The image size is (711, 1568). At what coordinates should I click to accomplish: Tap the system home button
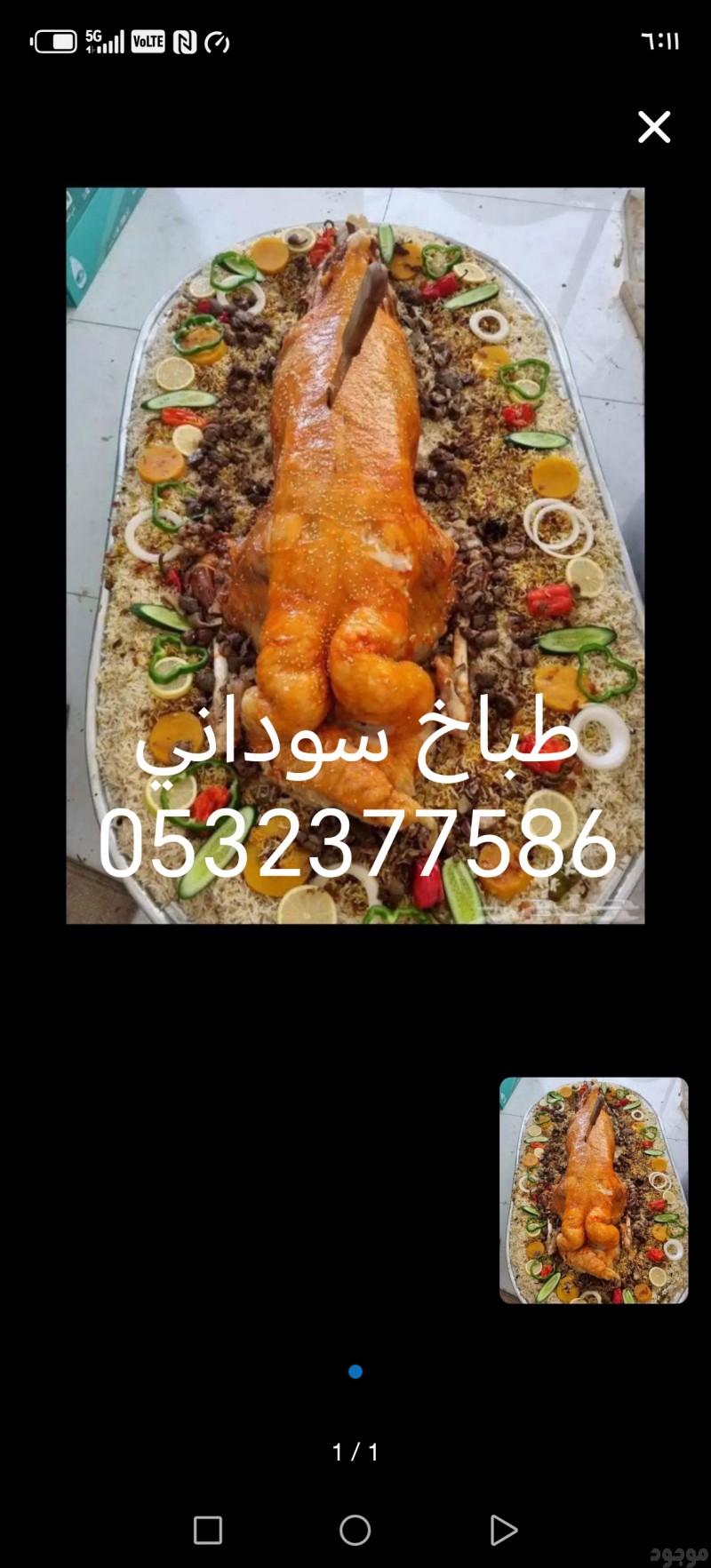355,1530
